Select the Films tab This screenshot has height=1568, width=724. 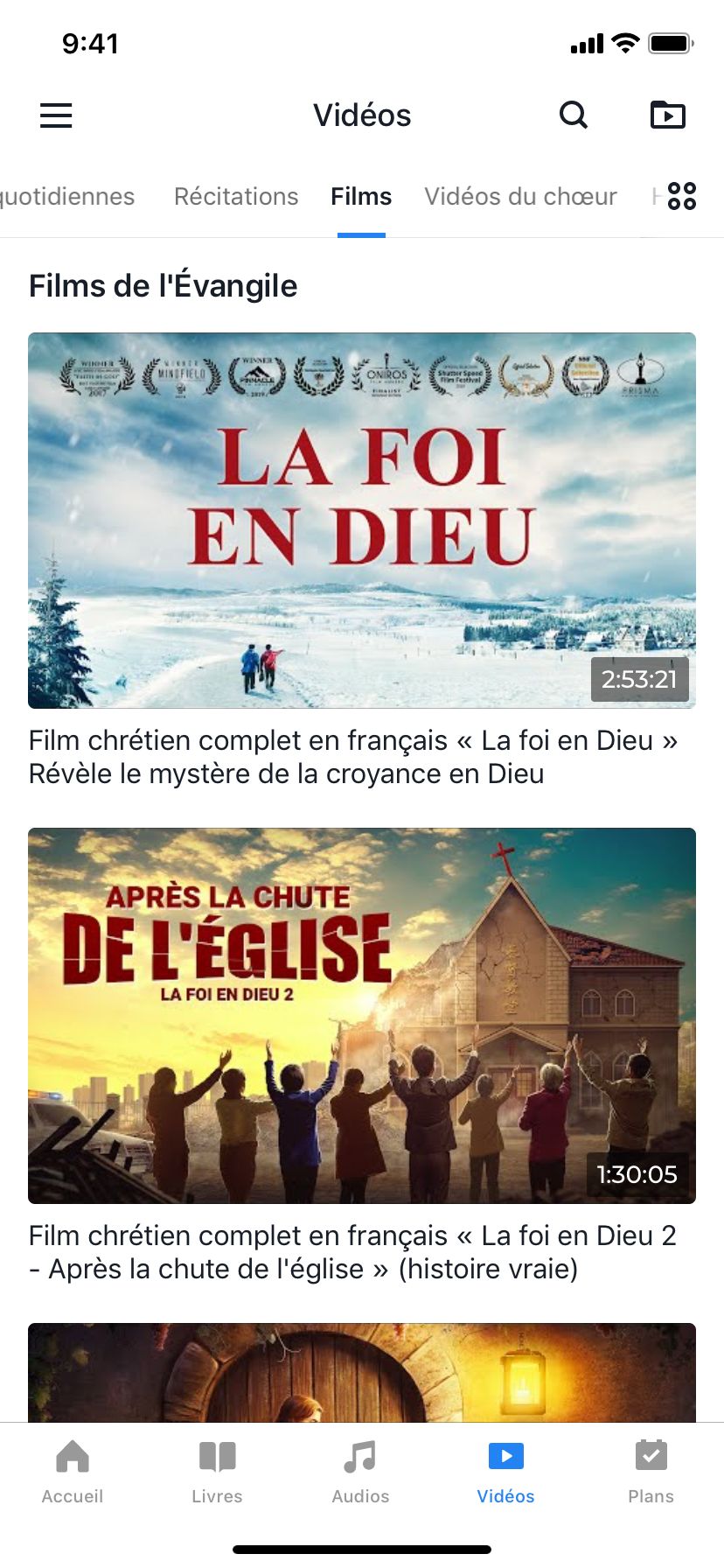[x=361, y=196]
